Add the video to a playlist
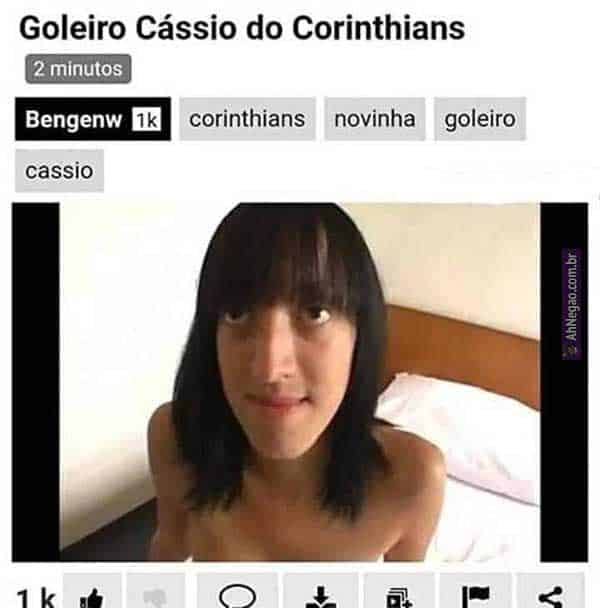600x608 pixels. 398,596
